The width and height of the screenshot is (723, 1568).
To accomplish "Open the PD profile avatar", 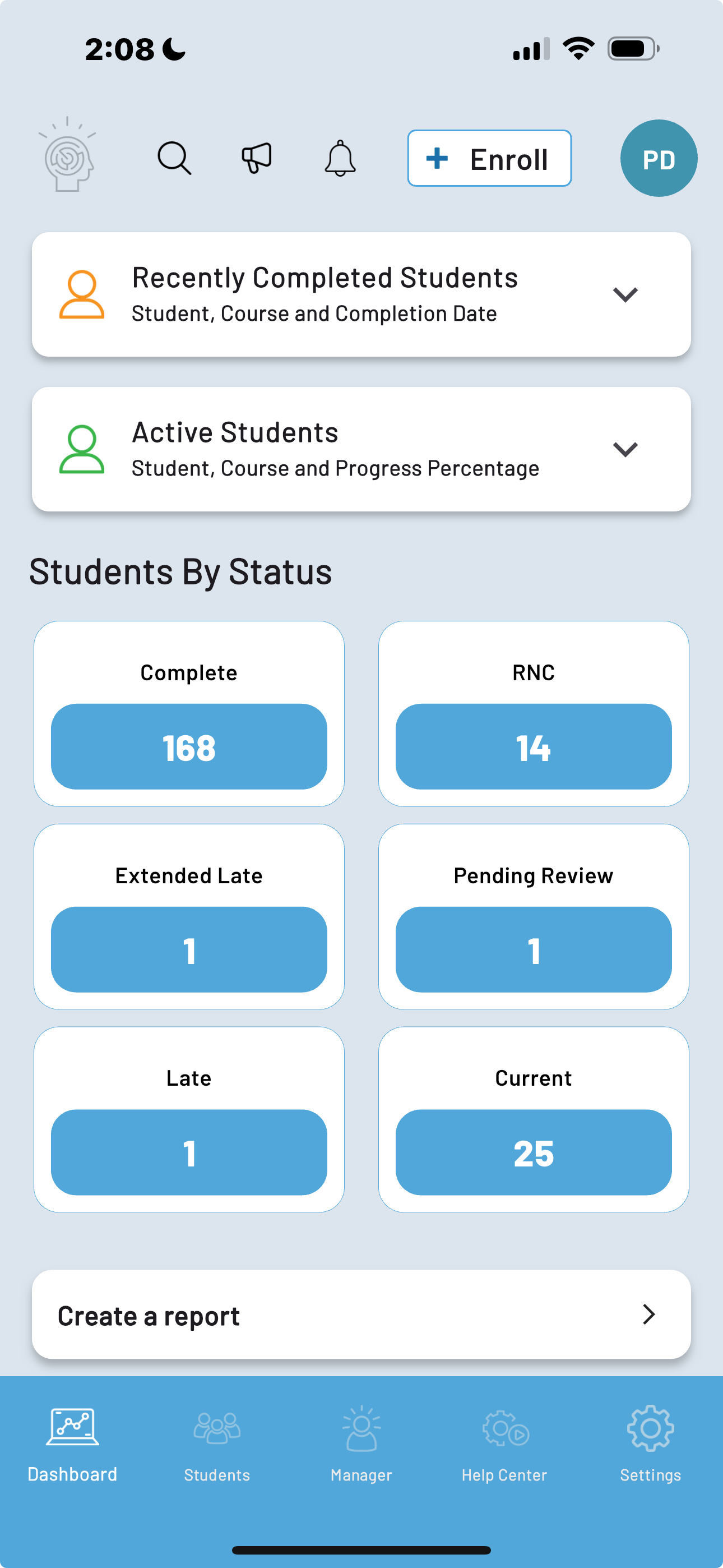I will [659, 158].
